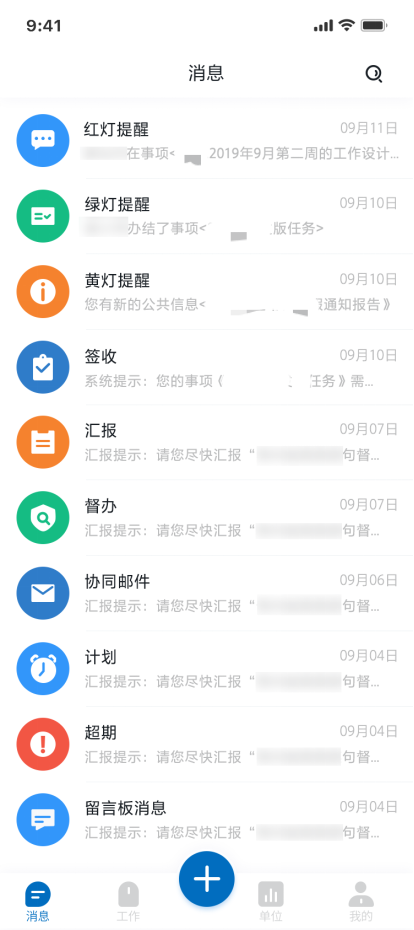
Task: Open the 留言板消息 row
Action: click(x=207, y=818)
